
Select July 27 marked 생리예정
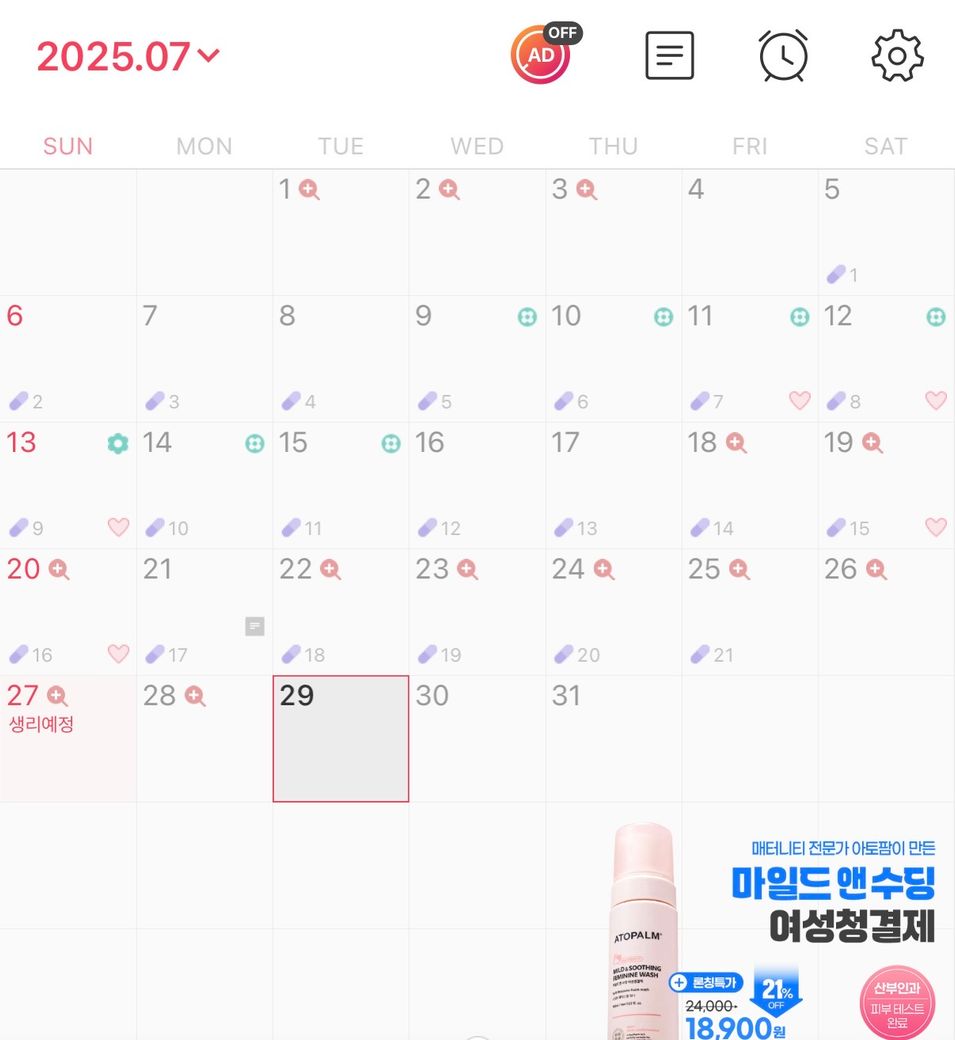(x=68, y=738)
